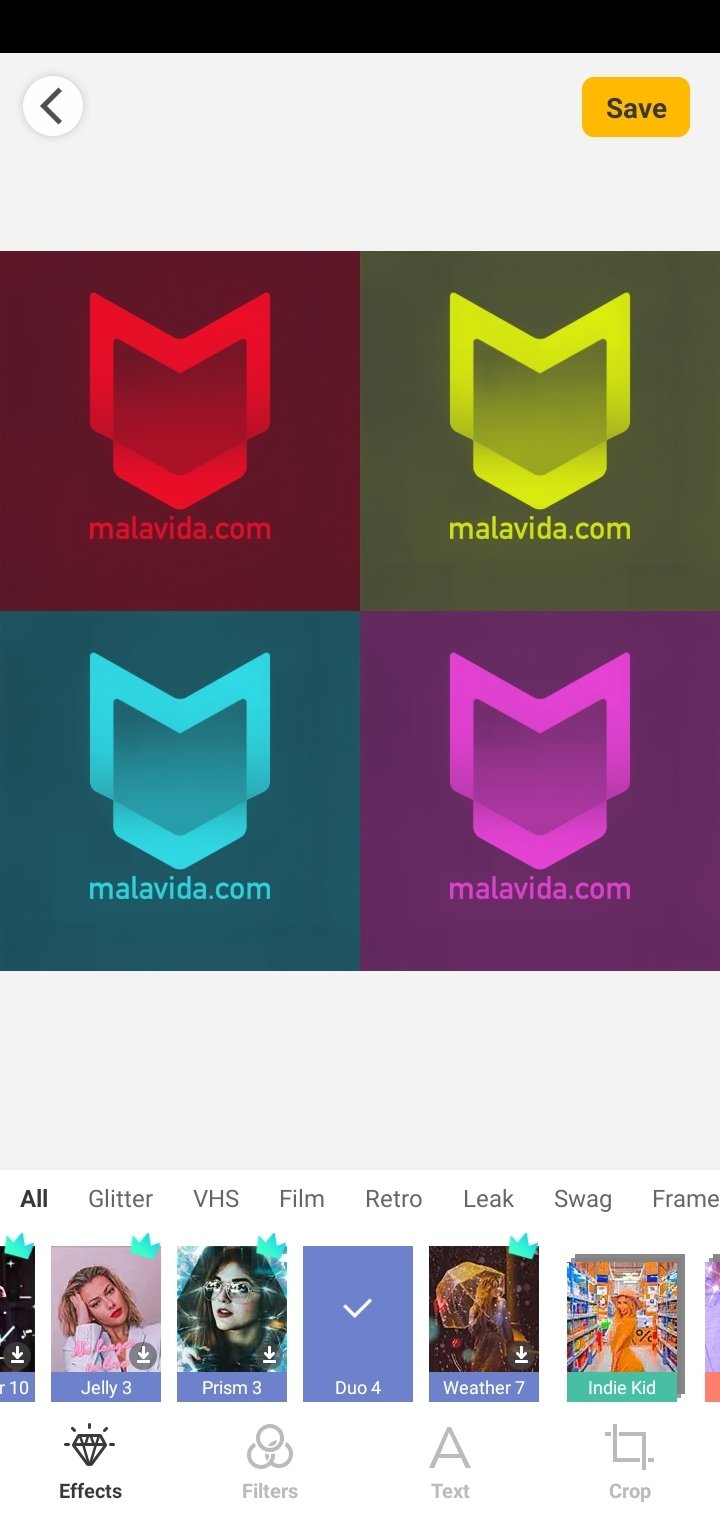Select the All effects category

click(34, 1198)
